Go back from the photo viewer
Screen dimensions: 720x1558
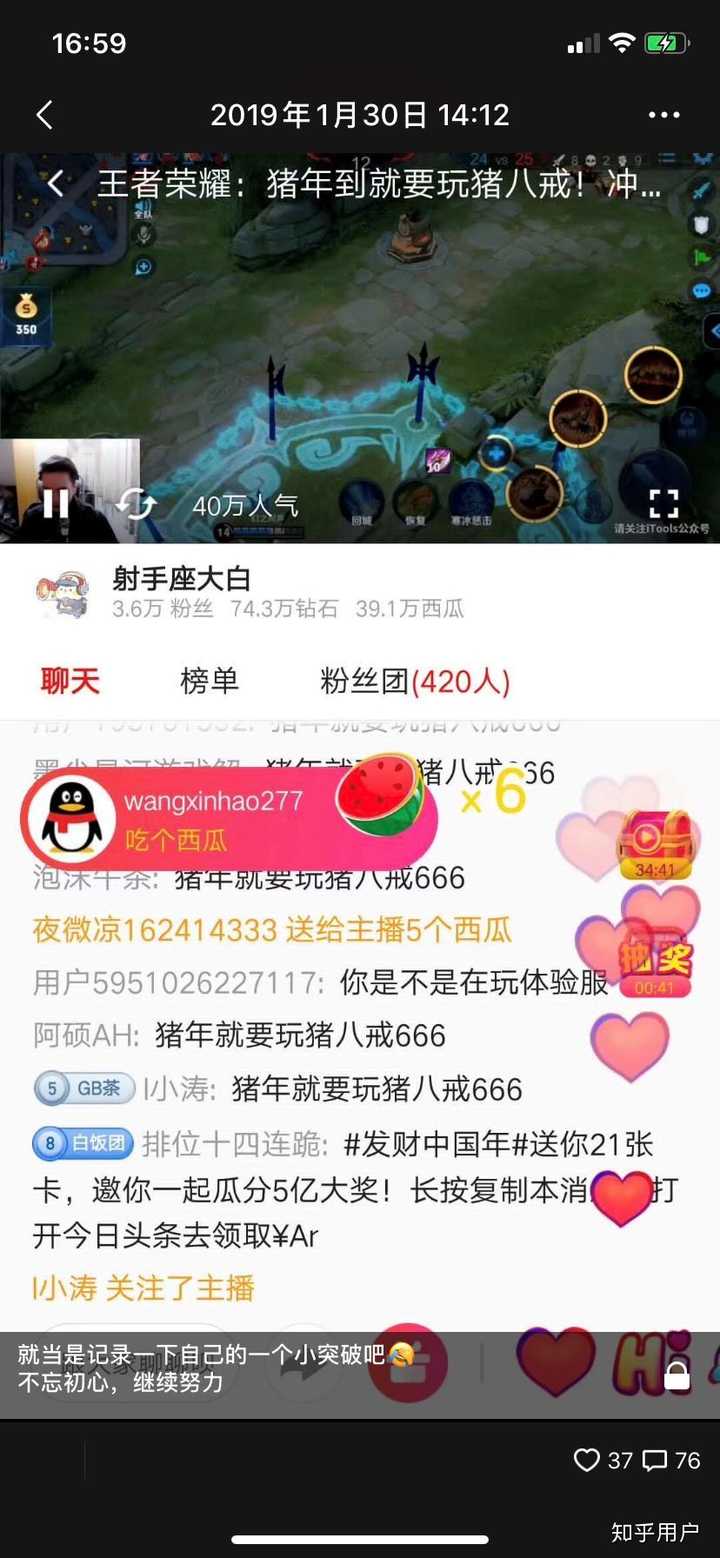45,115
